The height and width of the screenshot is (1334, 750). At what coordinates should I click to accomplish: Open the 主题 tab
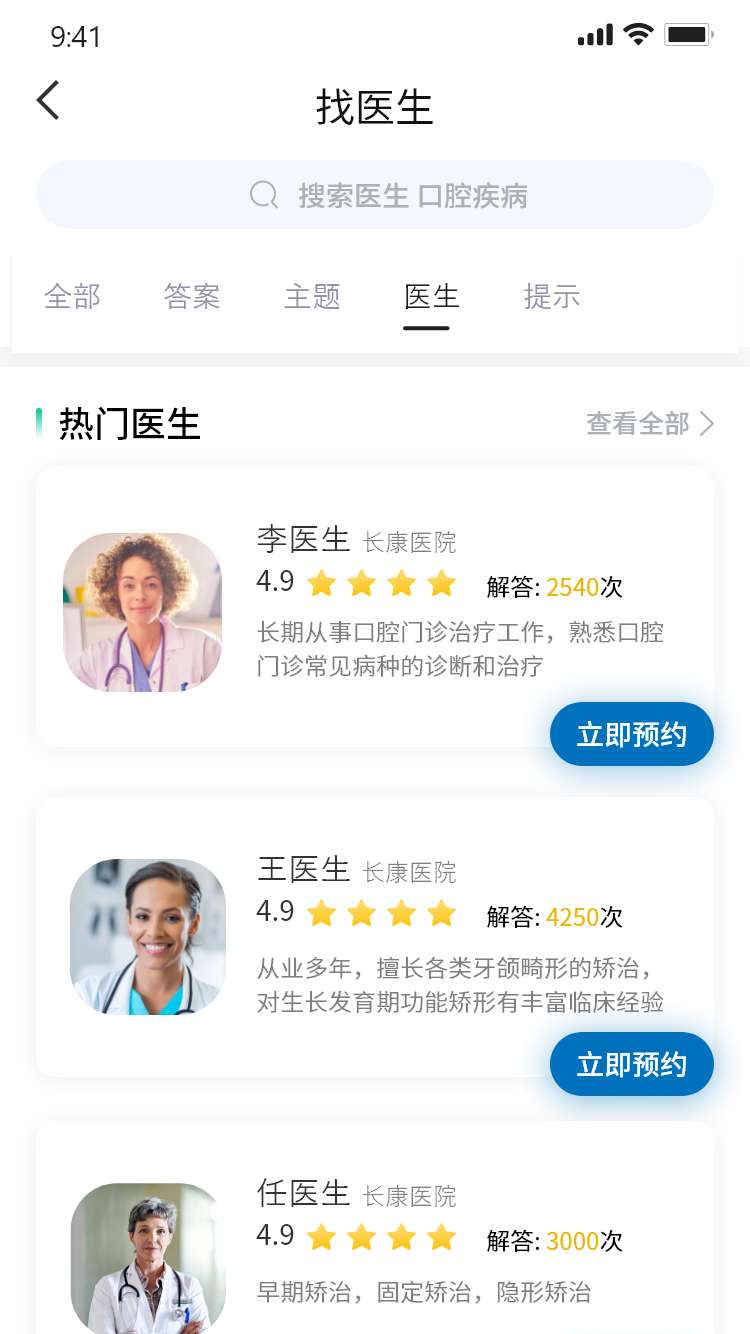312,297
